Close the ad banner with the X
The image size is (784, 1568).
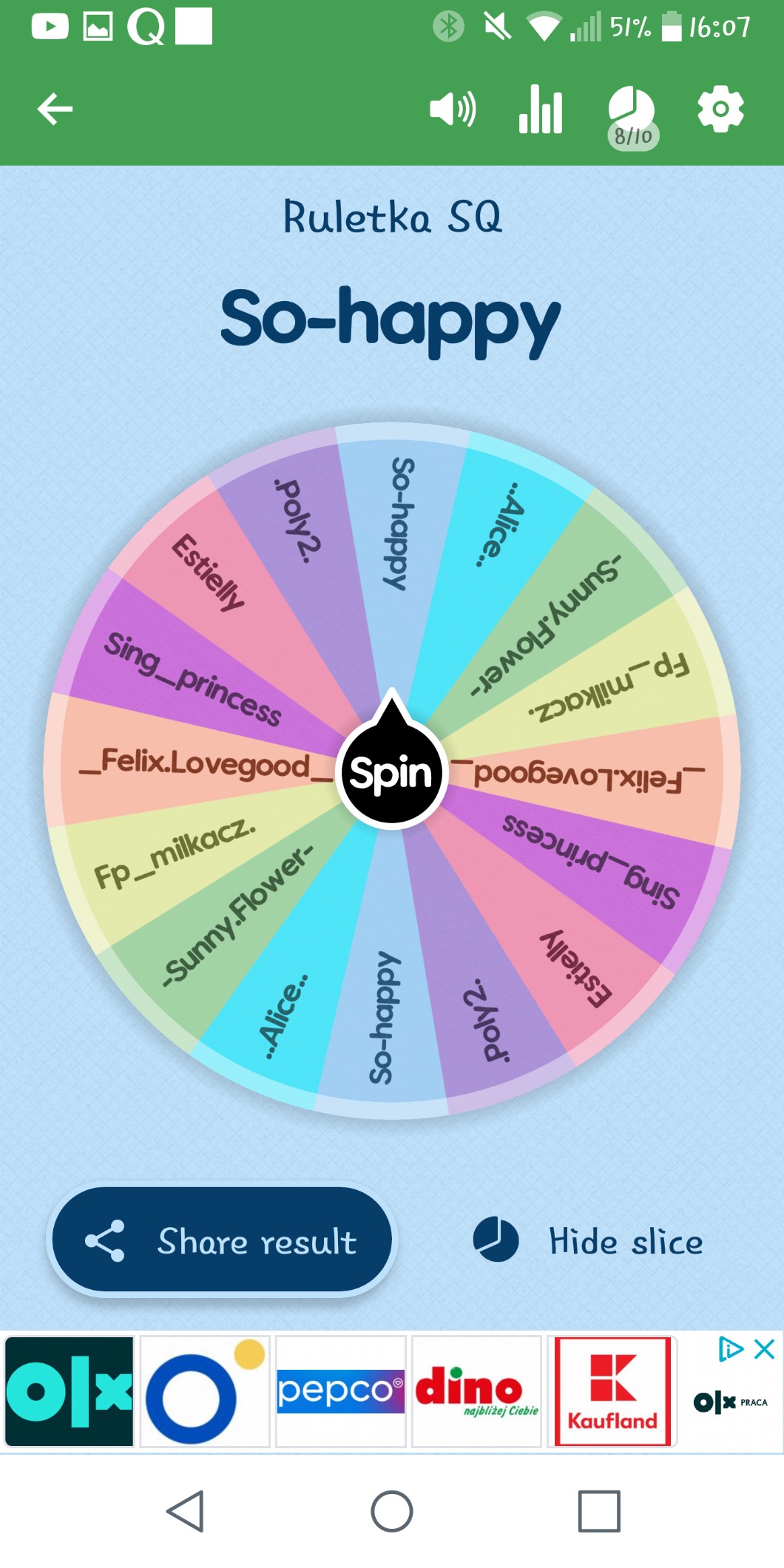764,1349
